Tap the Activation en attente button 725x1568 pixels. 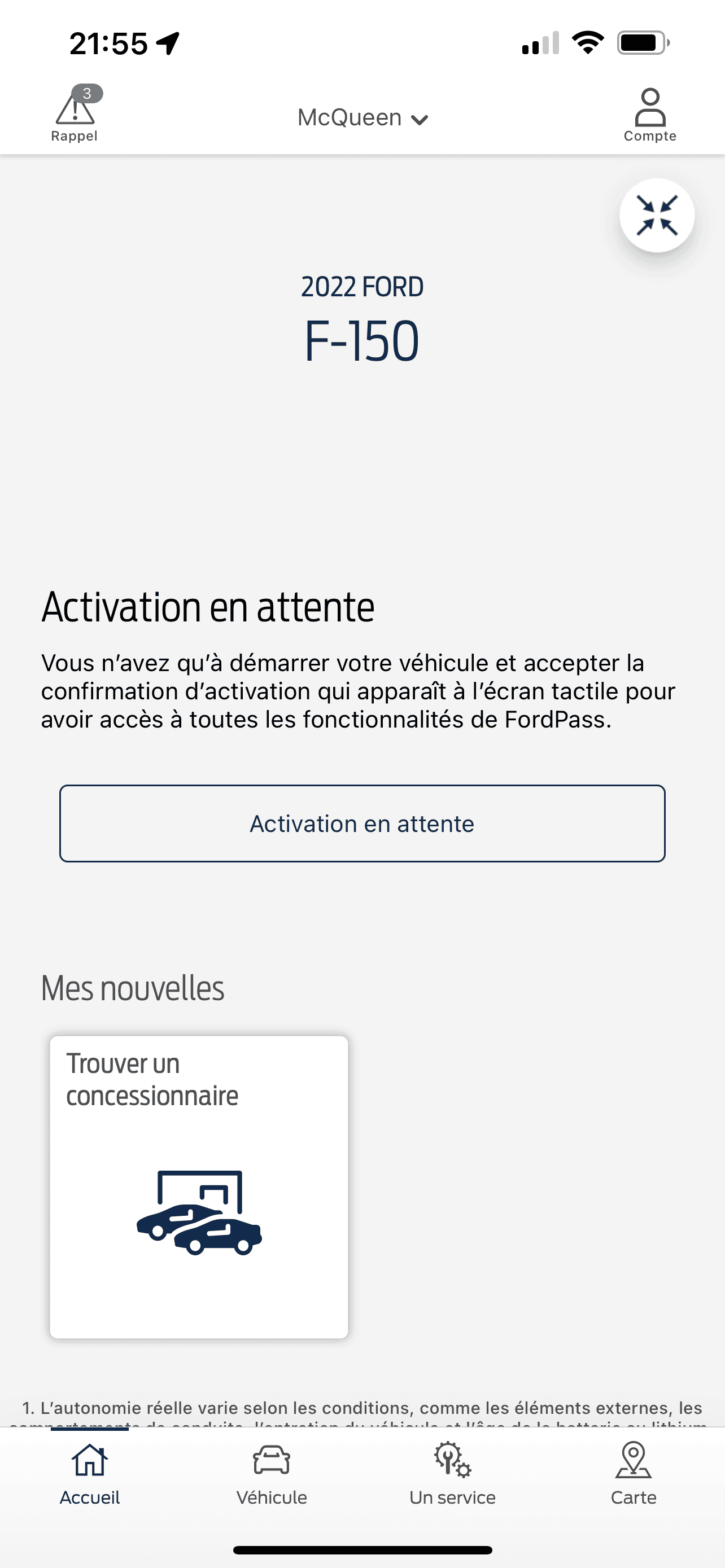point(362,824)
